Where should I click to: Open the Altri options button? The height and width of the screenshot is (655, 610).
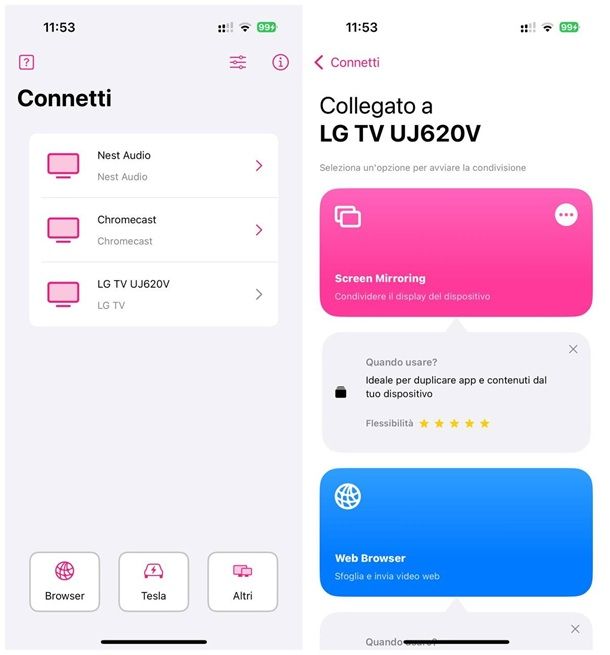point(242,582)
